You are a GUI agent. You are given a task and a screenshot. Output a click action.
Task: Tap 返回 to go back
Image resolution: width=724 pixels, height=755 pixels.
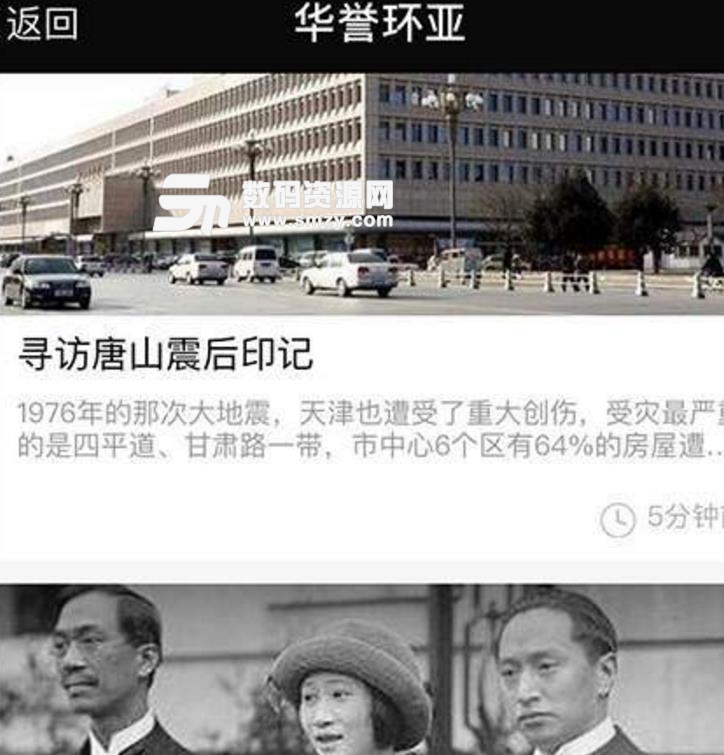pyautogui.click(x=42, y=24)
